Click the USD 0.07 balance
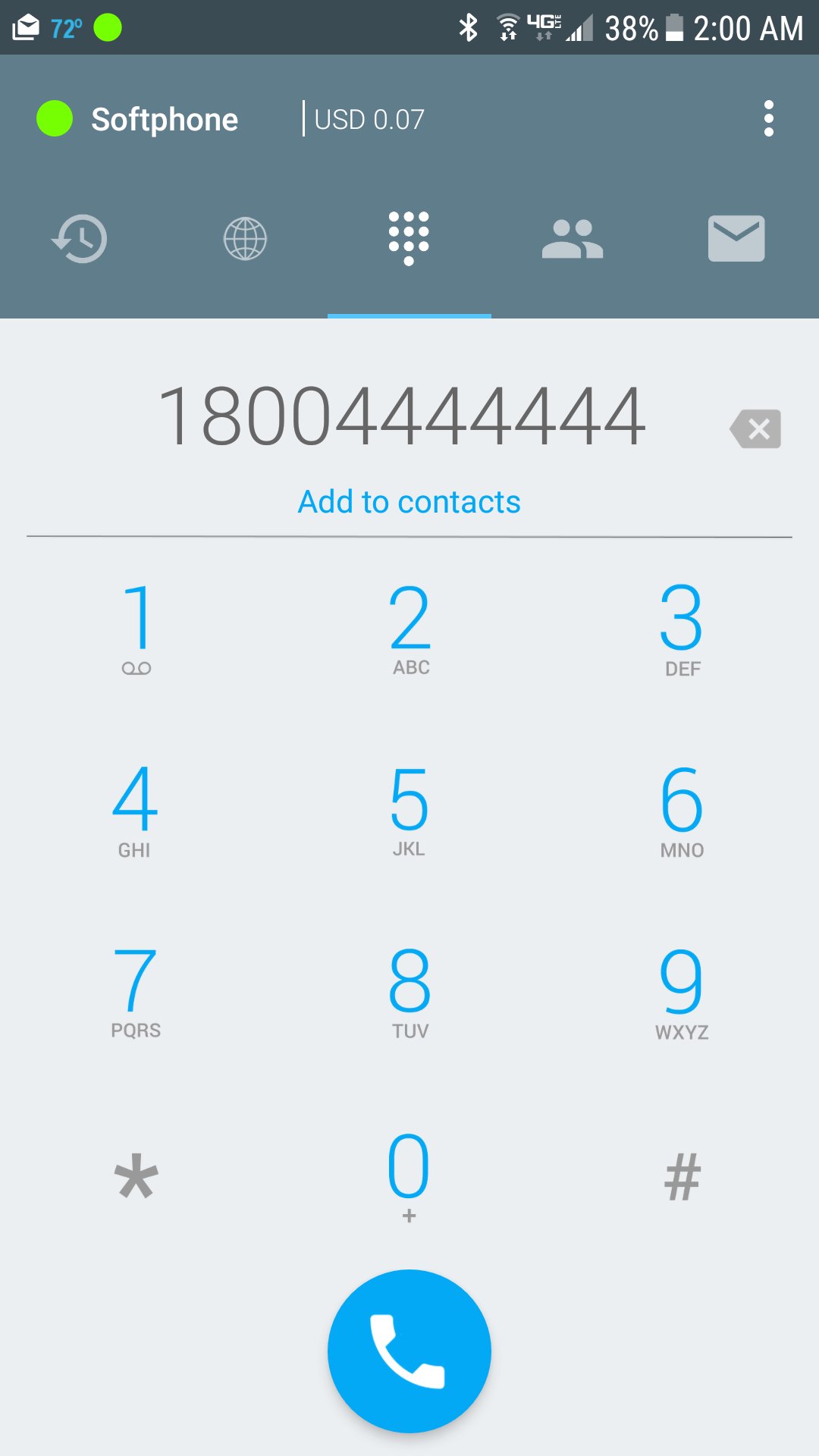 coord(366,118)
